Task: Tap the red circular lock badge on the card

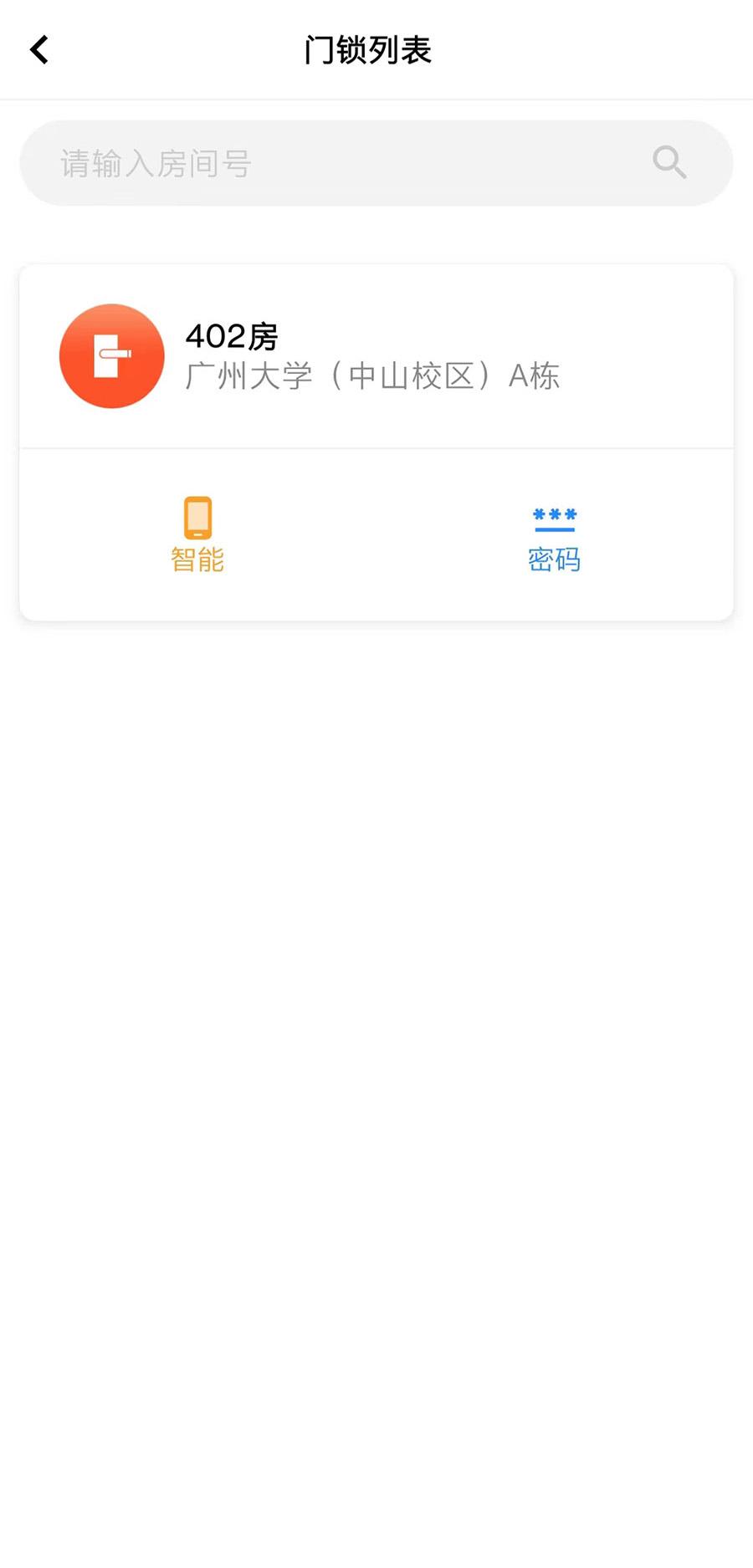Action: pyautogui.click(x=111, y=355)
